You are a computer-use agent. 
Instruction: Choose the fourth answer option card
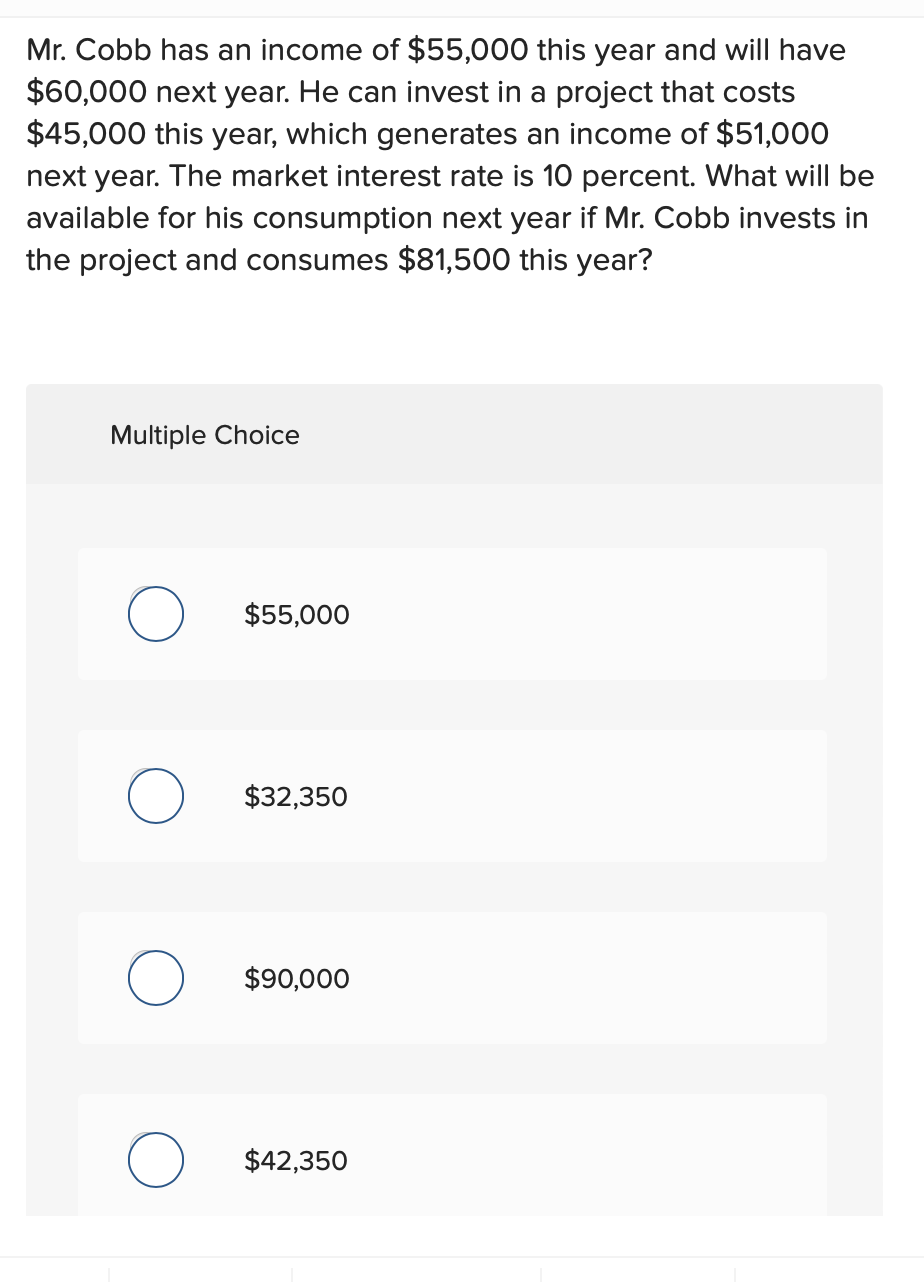coord(452,1160)
